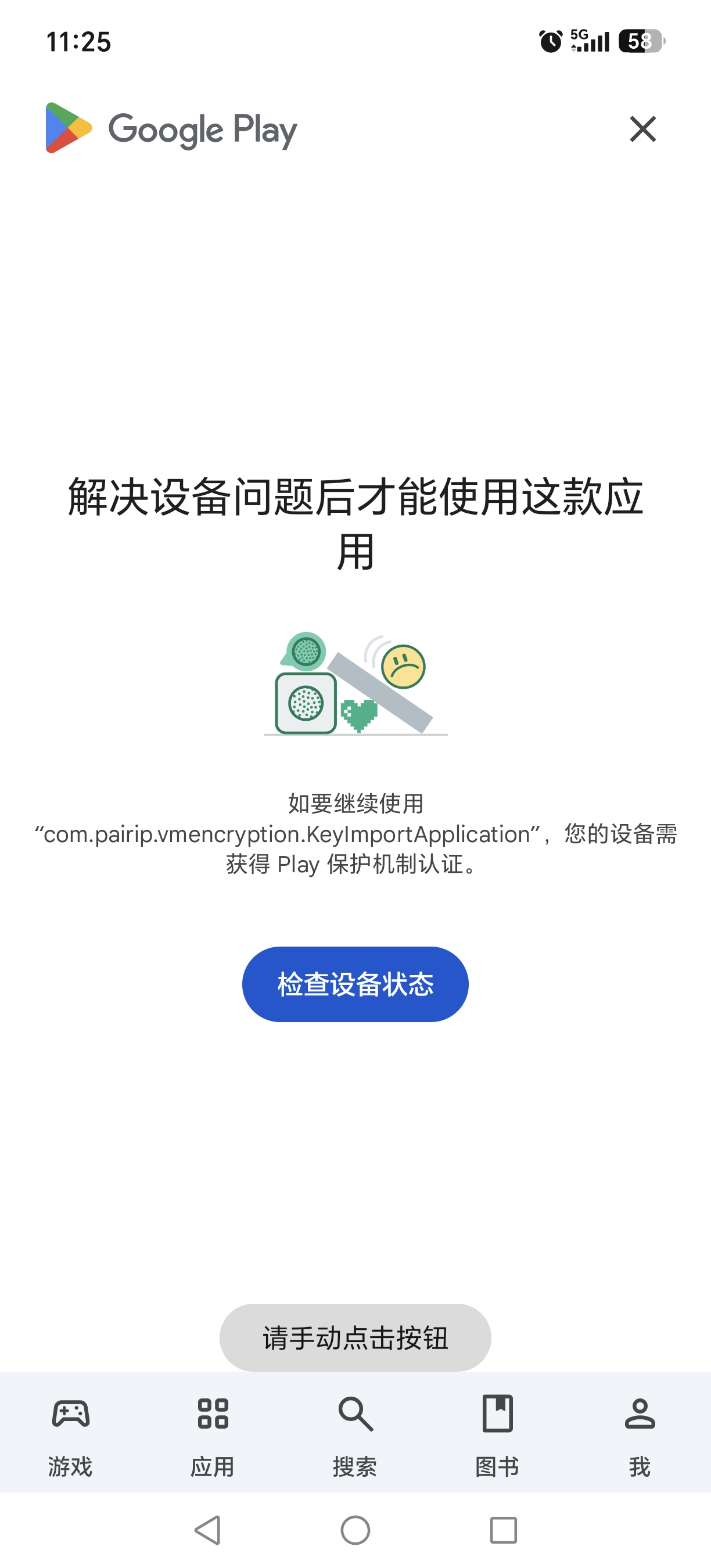Close the Google Play dialog
The height and width of the screenshot is (1568, 711).
[642, 129]
